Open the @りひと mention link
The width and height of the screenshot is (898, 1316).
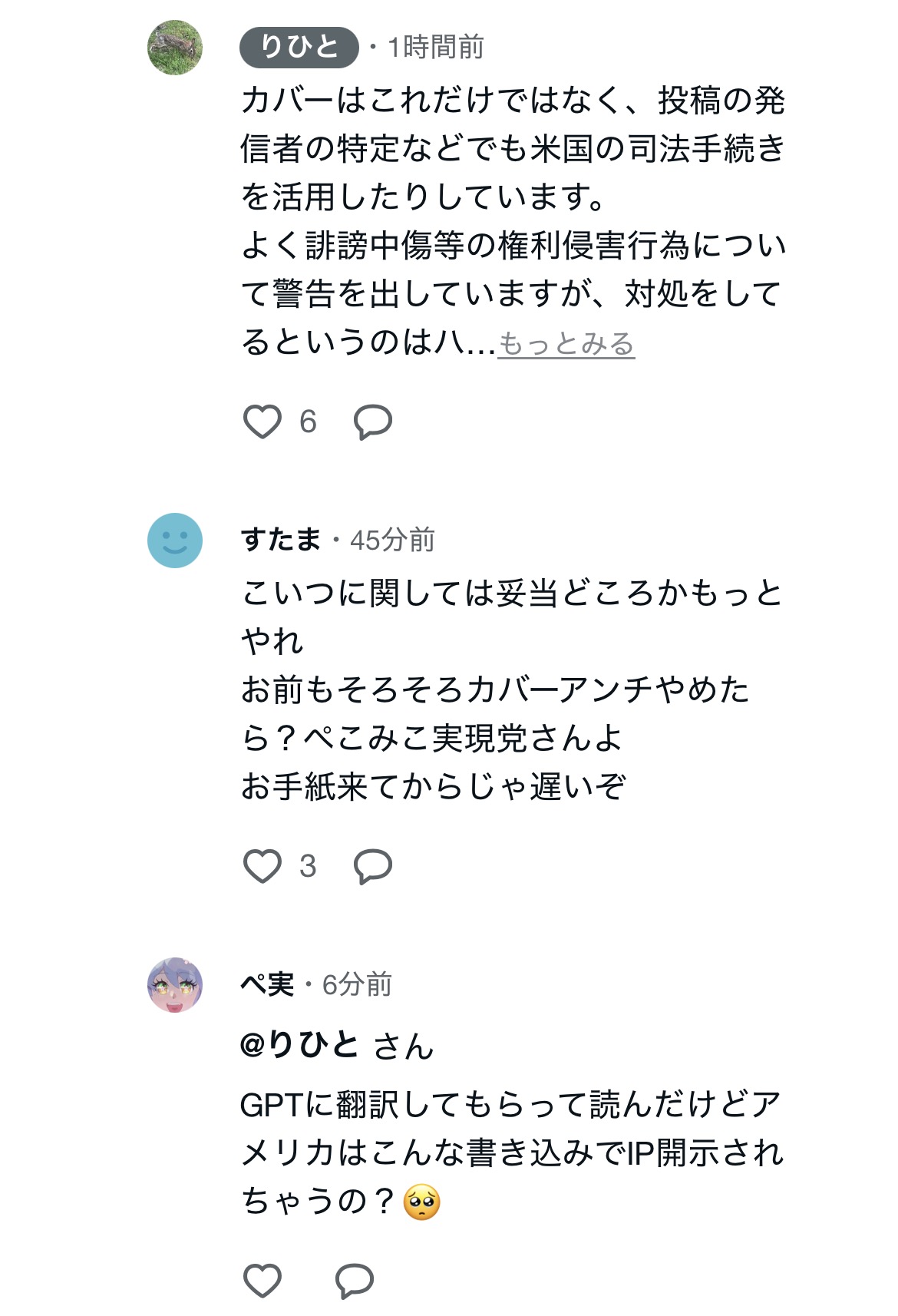(x=299, y=1046)
